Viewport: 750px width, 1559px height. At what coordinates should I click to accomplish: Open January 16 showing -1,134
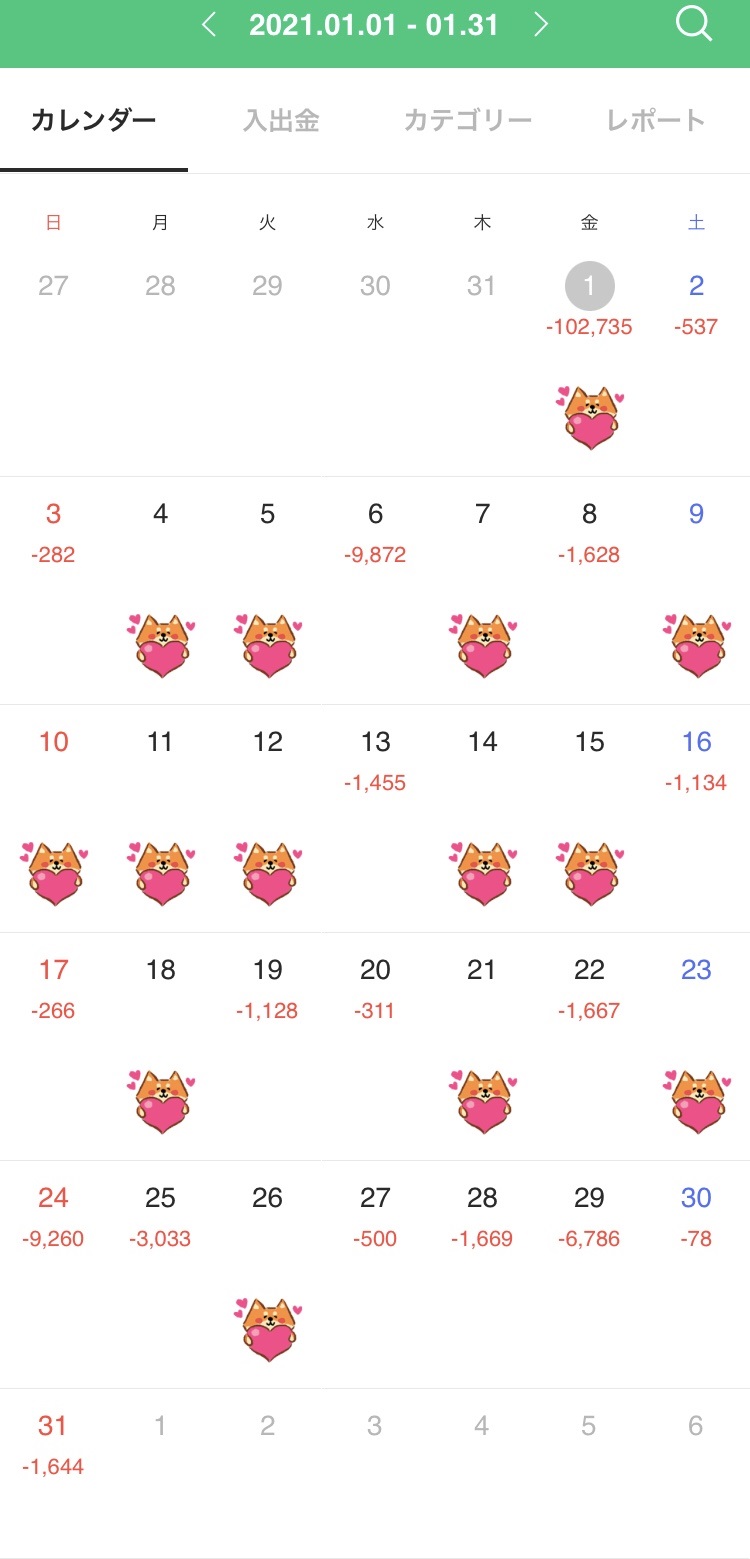tap(696, 758)
